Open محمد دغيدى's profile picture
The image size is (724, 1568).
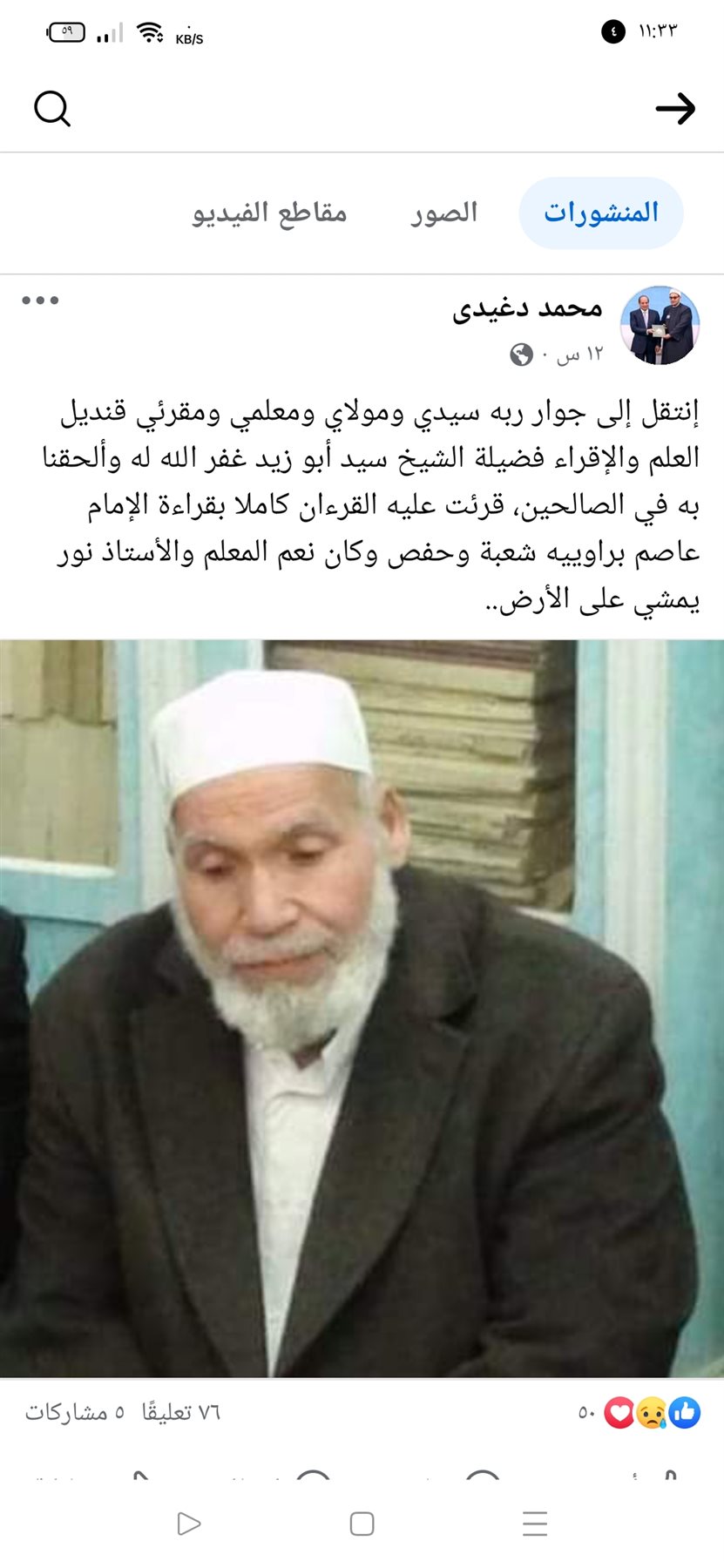pos(660,325)
